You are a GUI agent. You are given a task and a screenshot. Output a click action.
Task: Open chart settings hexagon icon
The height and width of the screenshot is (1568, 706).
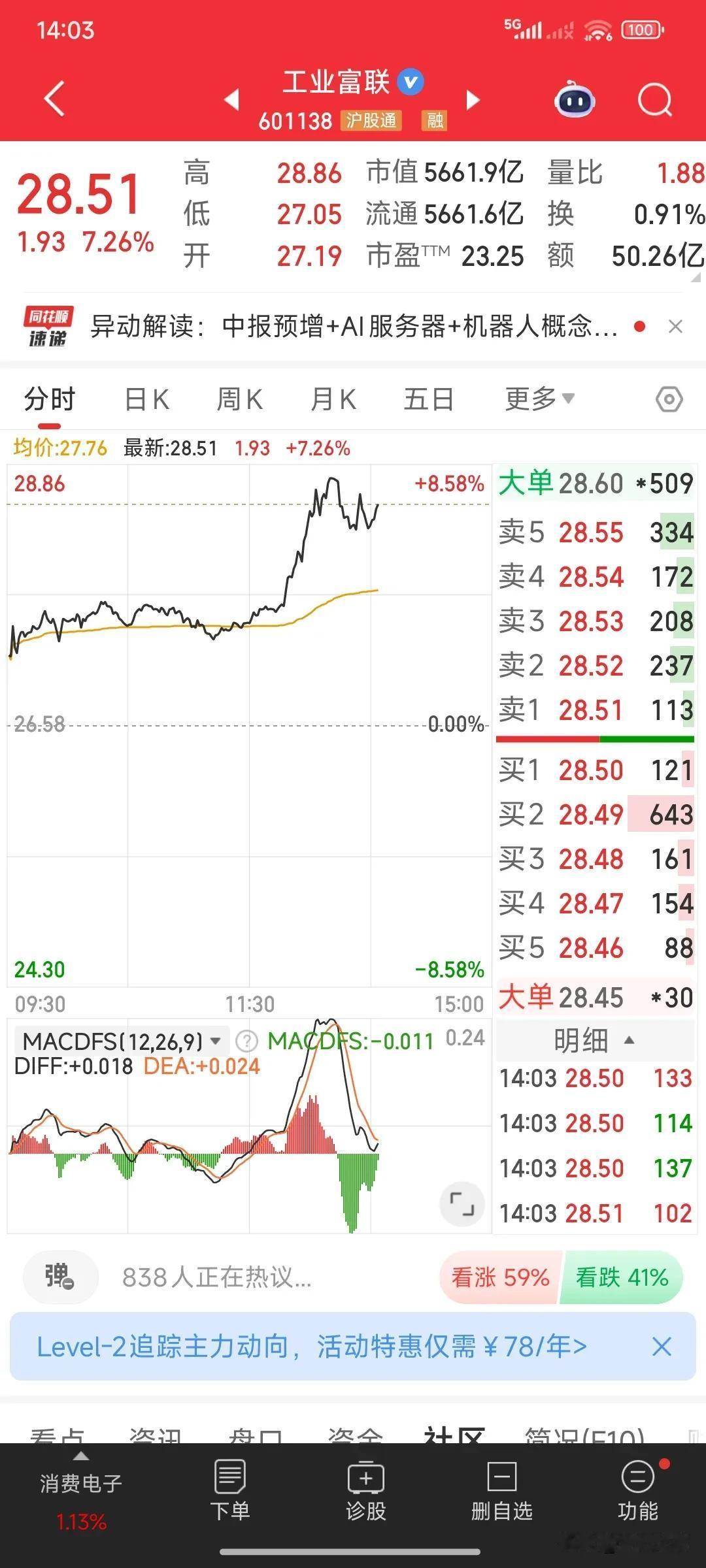pos(669,399)
